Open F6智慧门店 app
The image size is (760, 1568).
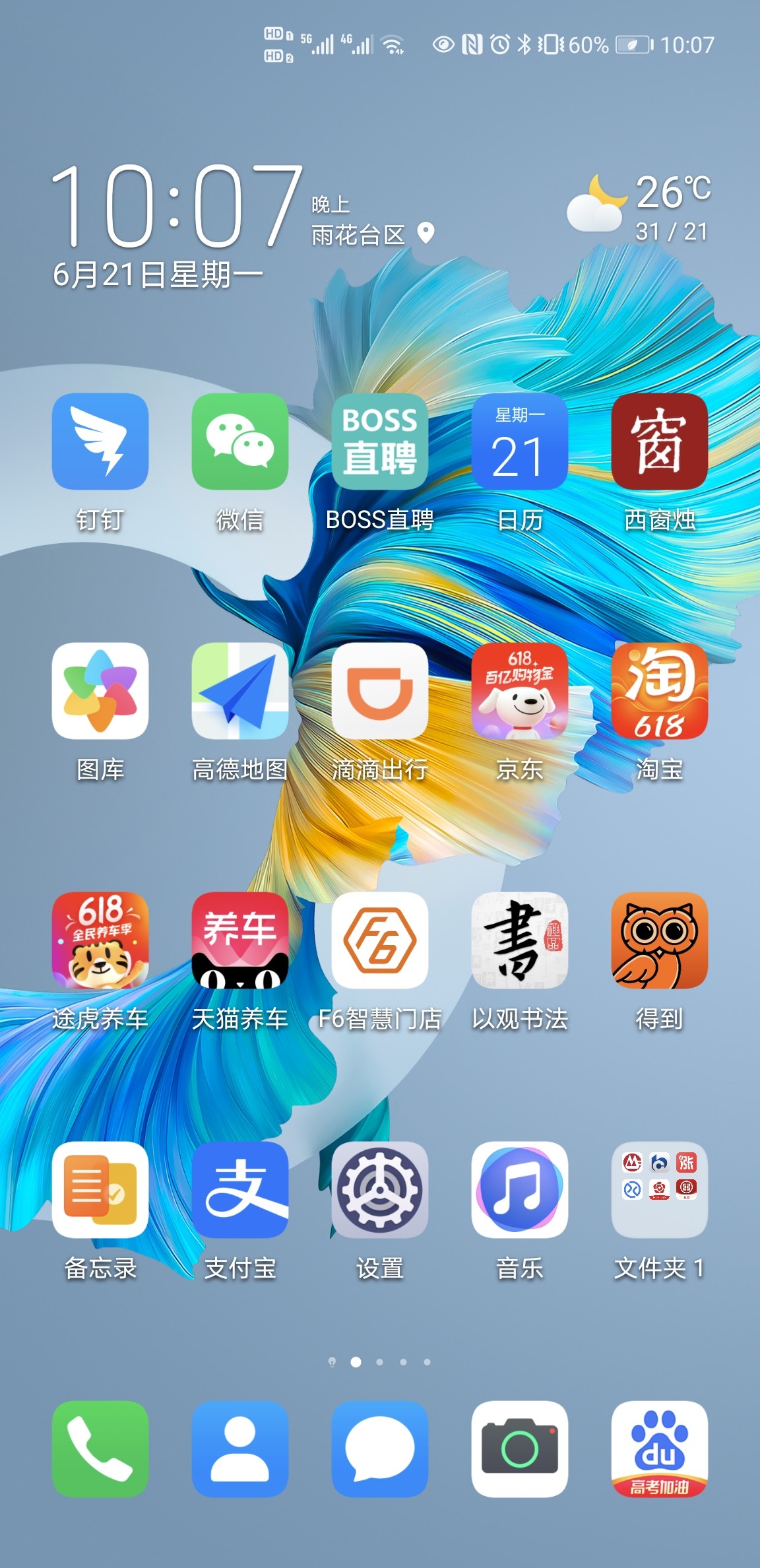(x=380, y=940)
